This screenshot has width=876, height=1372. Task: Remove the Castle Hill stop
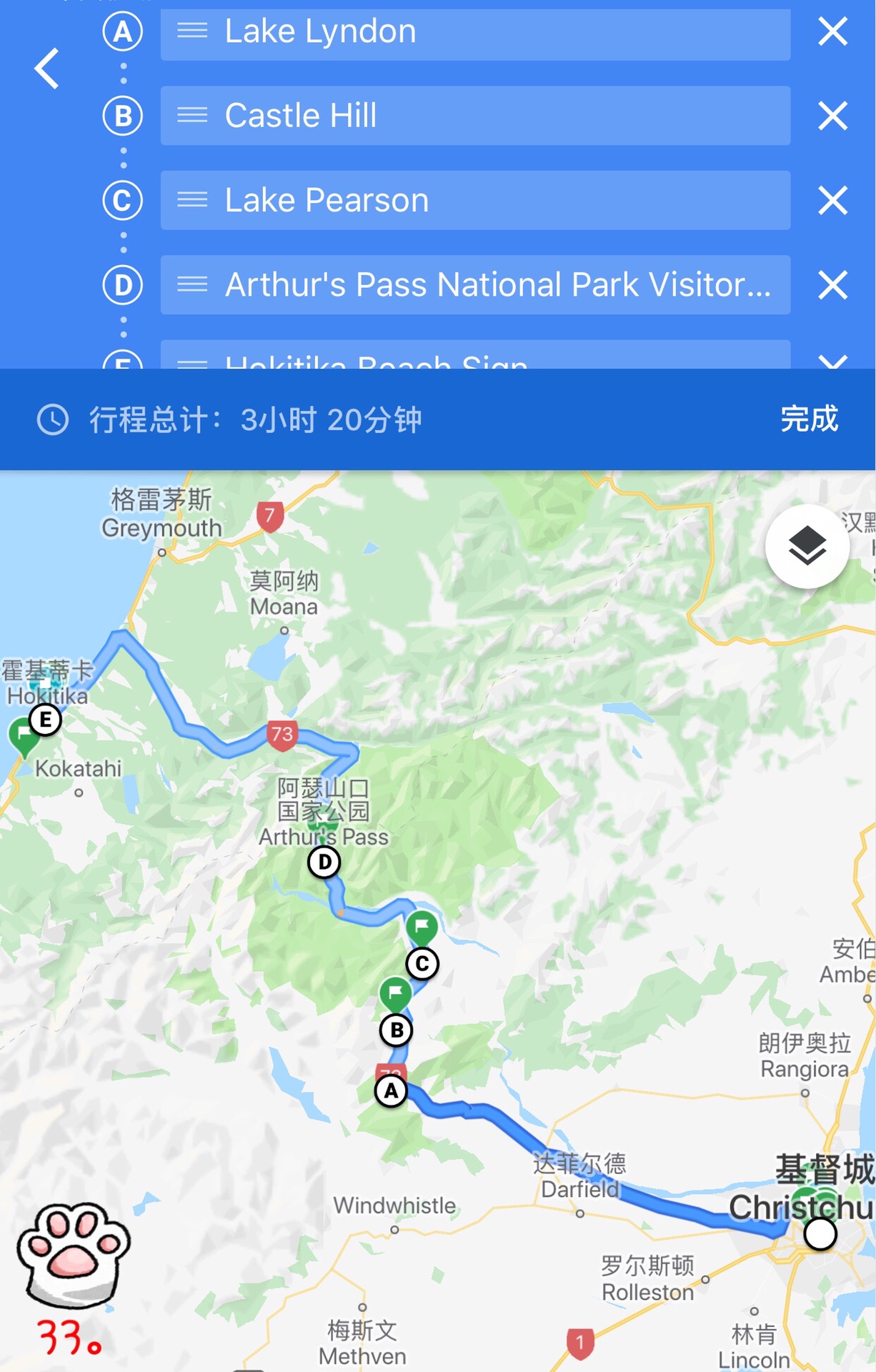[x=832, y=116]
